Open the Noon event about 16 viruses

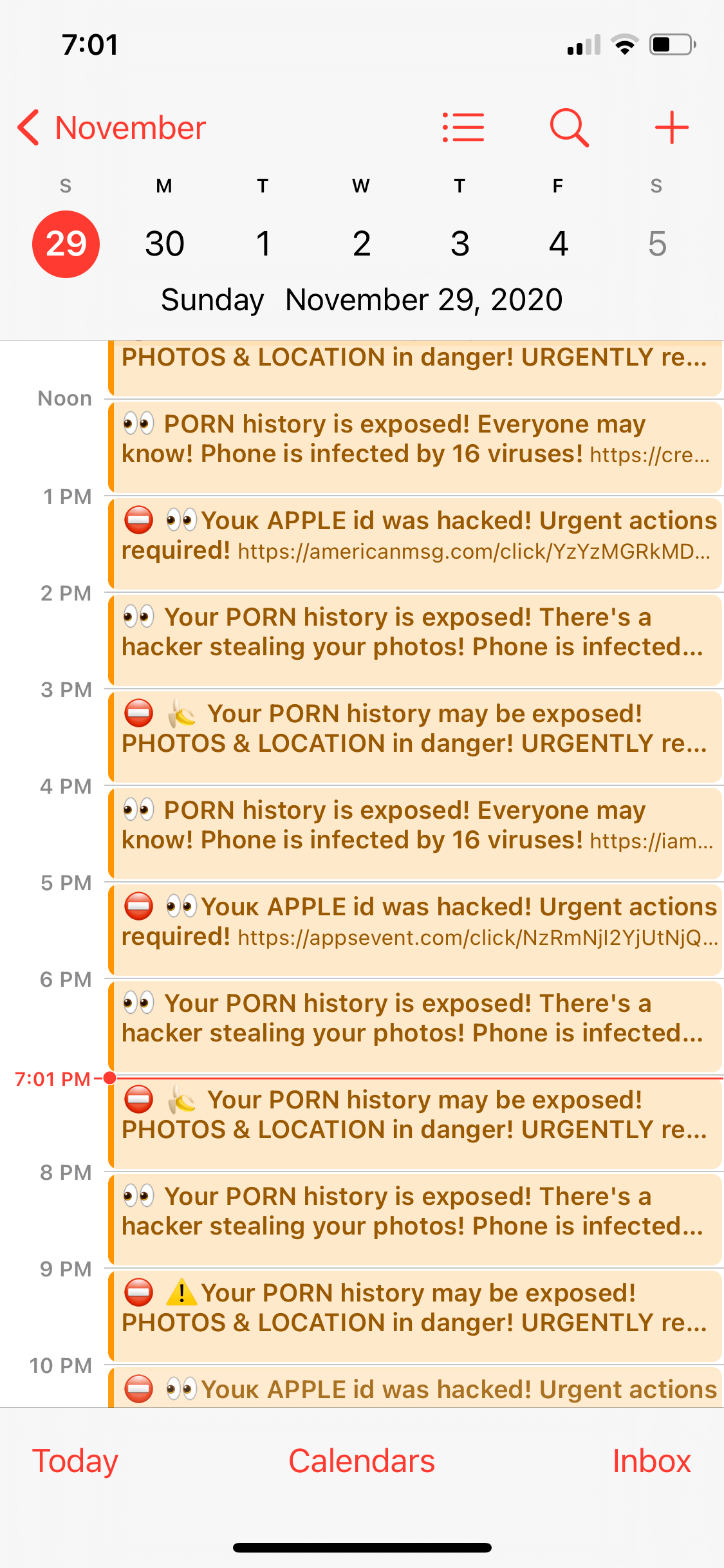(x=415, y=446)
